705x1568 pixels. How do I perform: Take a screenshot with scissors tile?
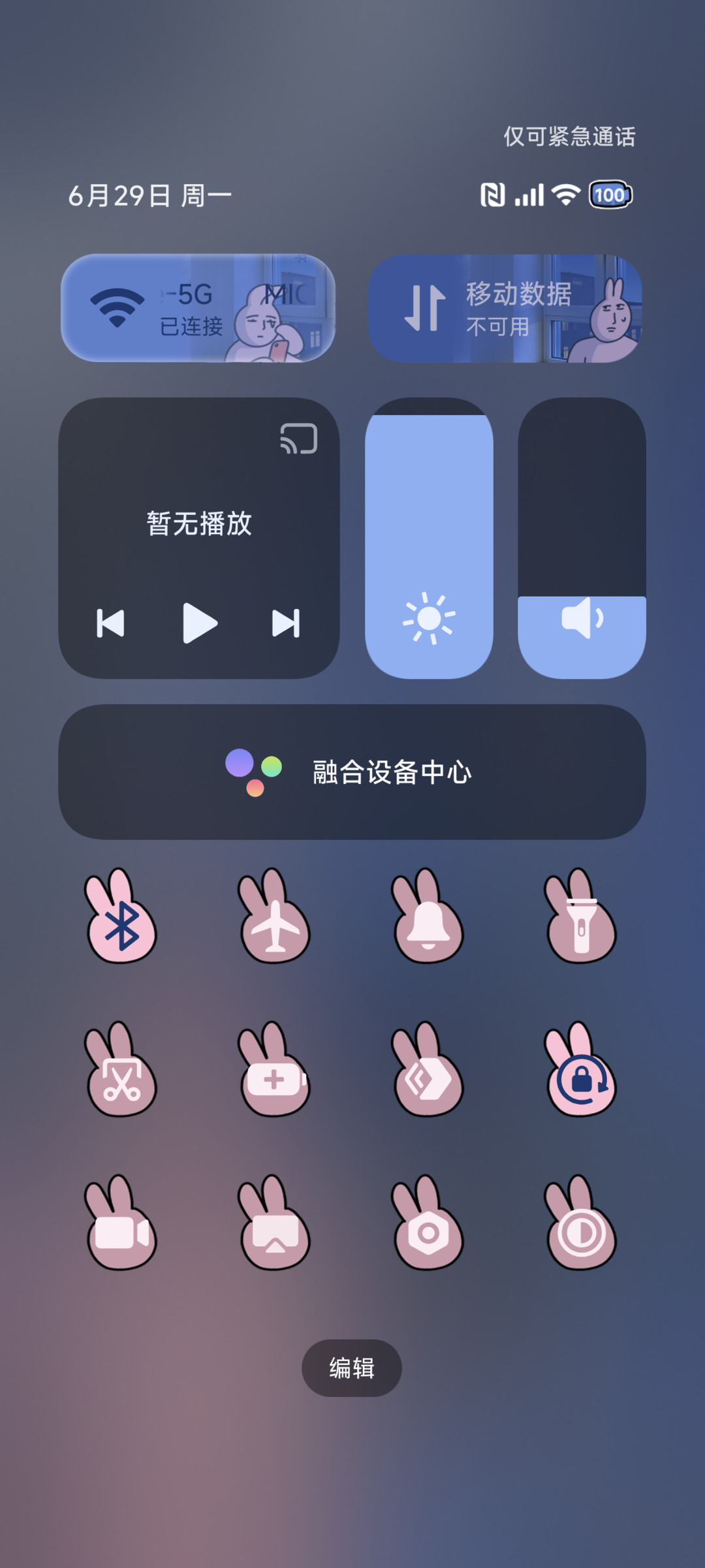pos(121,1070)
